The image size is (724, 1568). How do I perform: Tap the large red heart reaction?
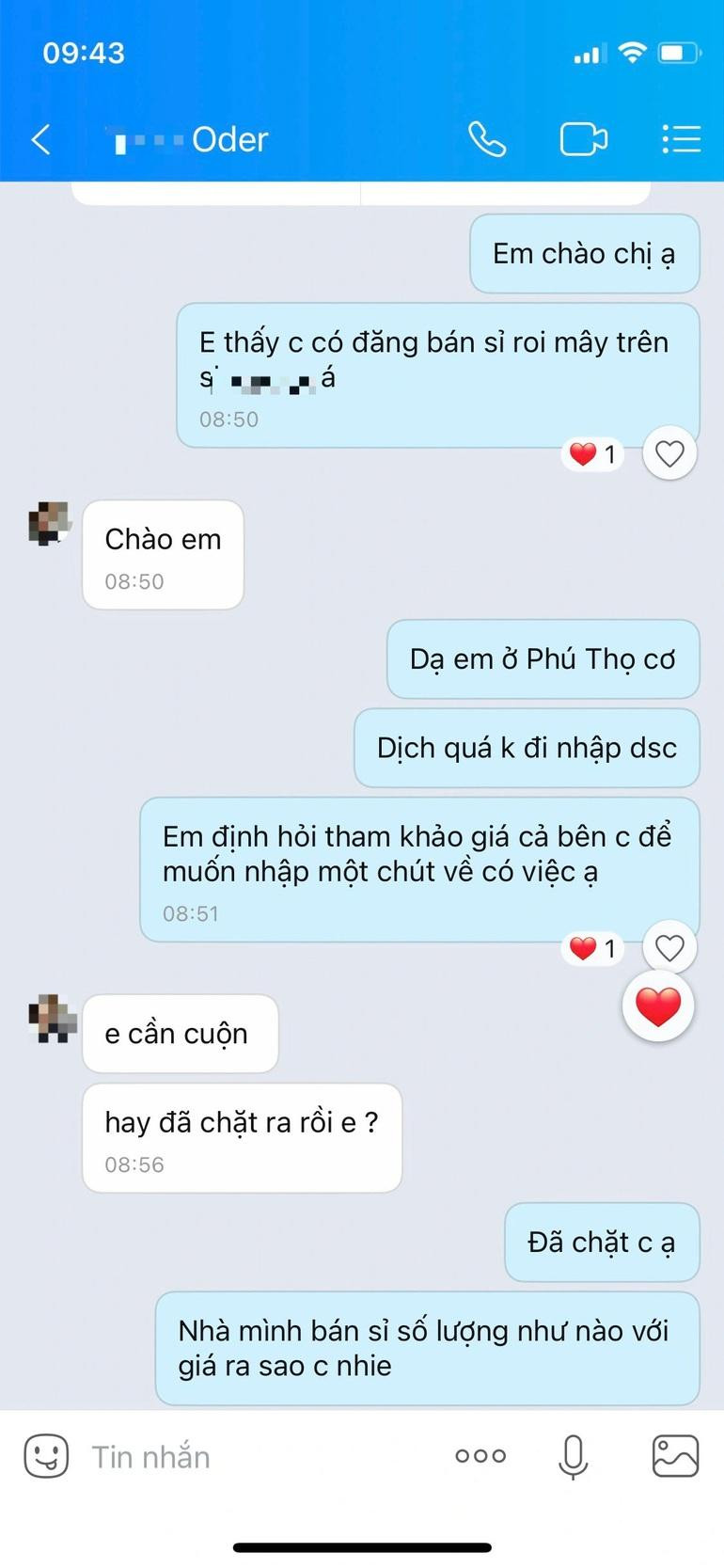658,1005
